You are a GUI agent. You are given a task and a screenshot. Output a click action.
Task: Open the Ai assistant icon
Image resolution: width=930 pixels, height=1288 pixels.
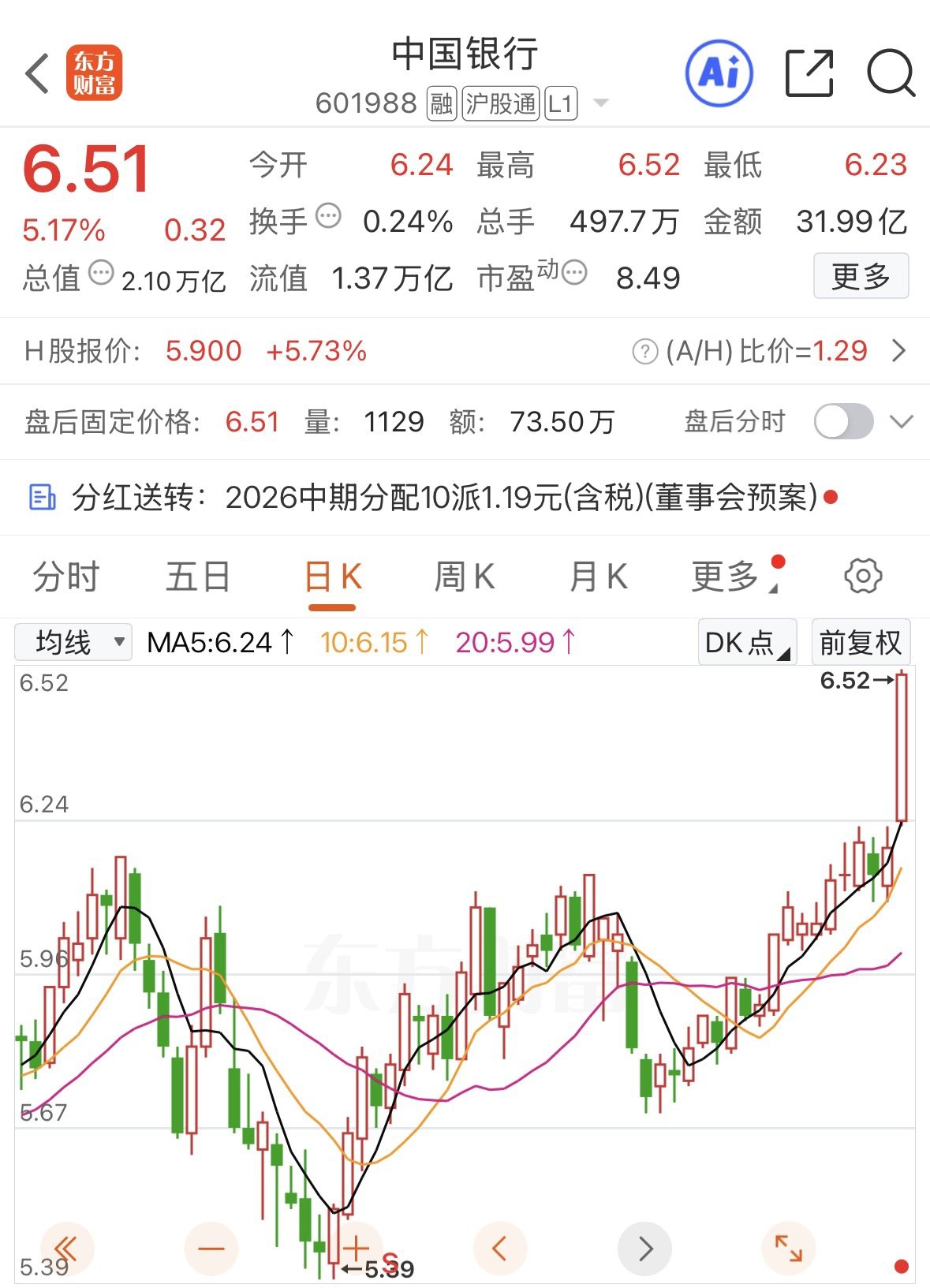pyautogui.click(x=719, y=73)
